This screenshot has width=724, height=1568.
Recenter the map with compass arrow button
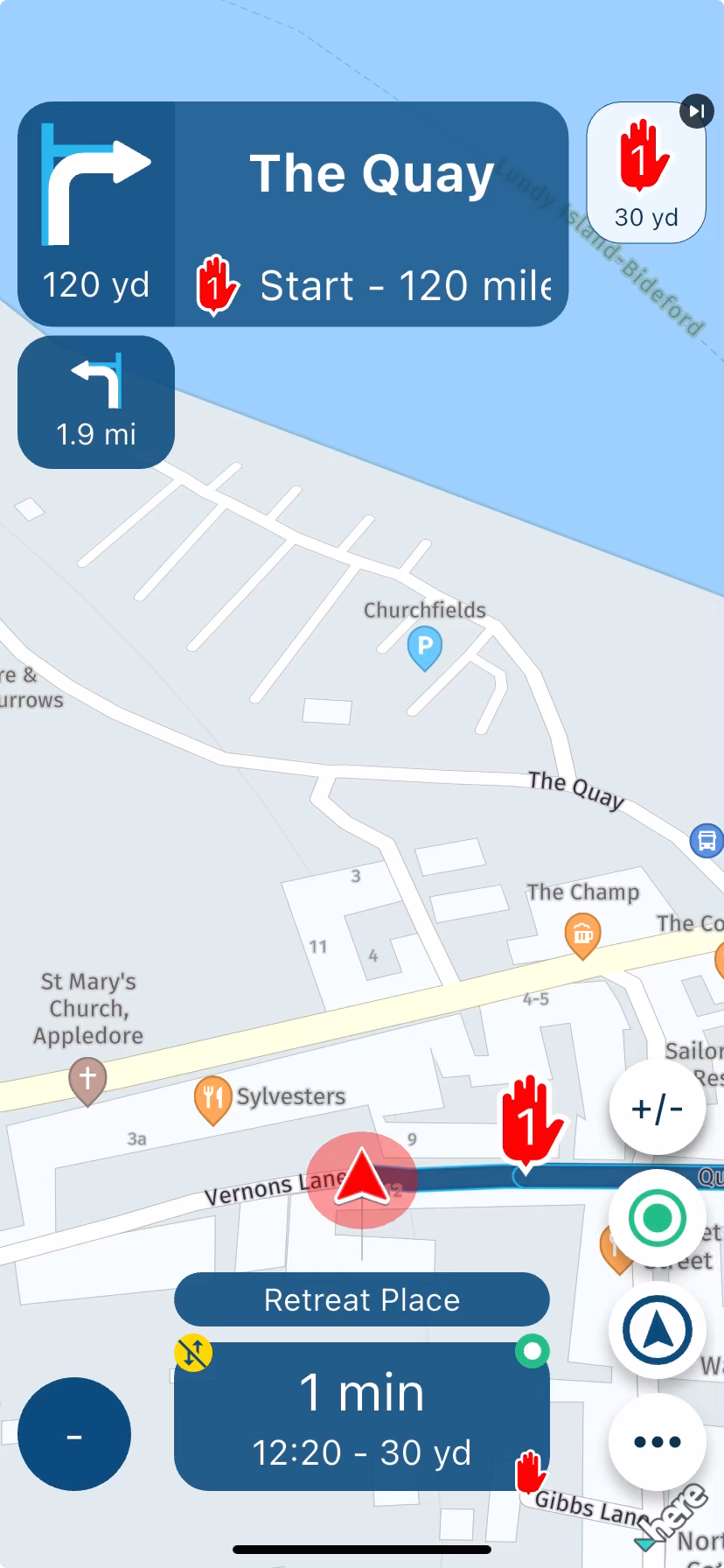tap(658, 1330)
